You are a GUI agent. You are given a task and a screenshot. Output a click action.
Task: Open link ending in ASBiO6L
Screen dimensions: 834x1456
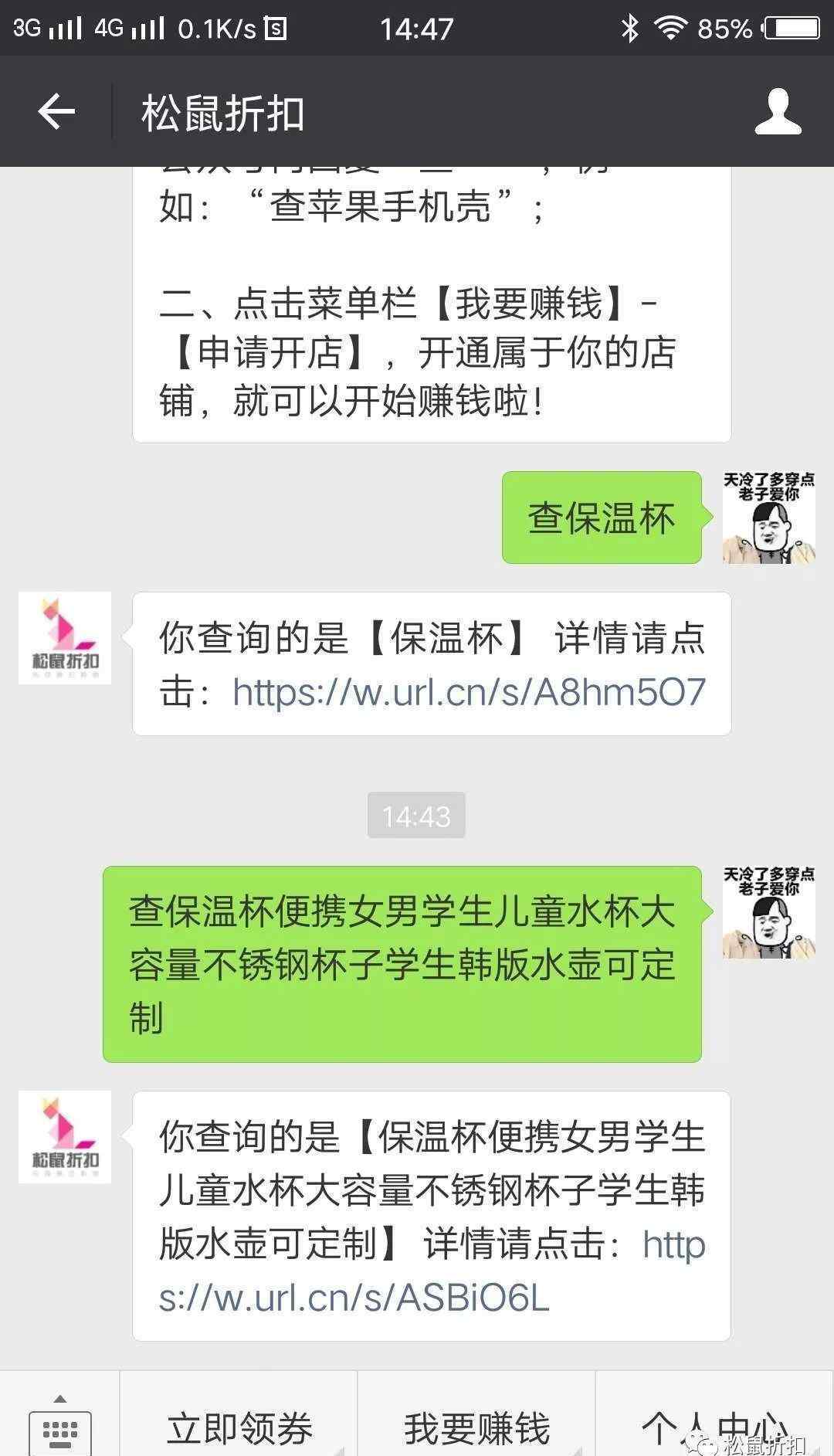pyautogui.click(x=354, y=1298)
